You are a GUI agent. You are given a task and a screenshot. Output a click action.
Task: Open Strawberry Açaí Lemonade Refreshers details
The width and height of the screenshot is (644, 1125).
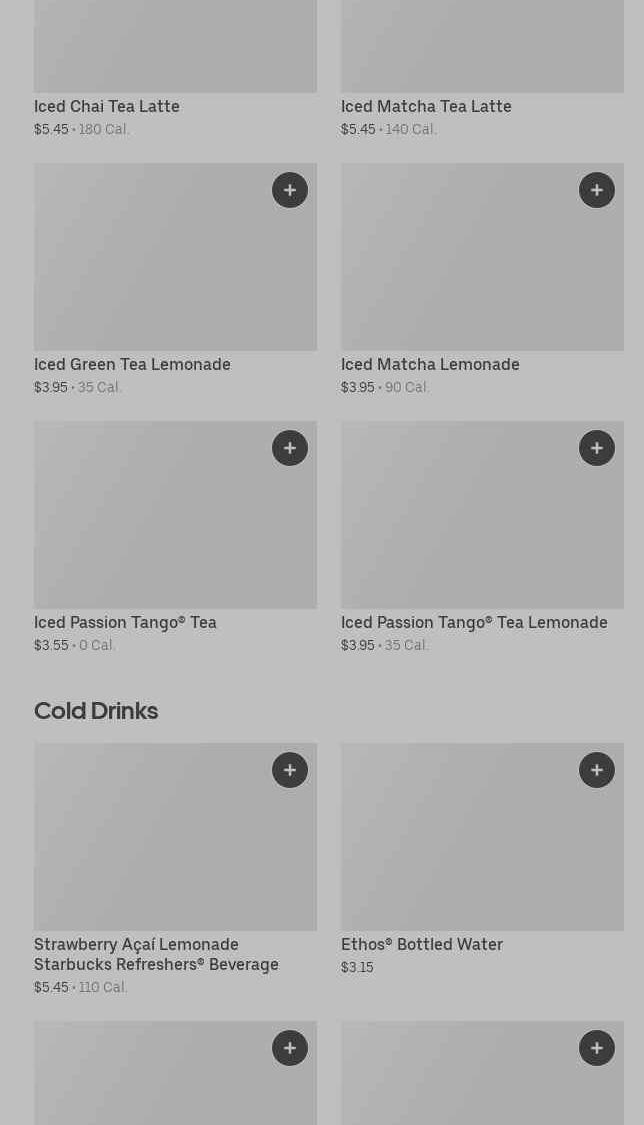tap(156, 954)
